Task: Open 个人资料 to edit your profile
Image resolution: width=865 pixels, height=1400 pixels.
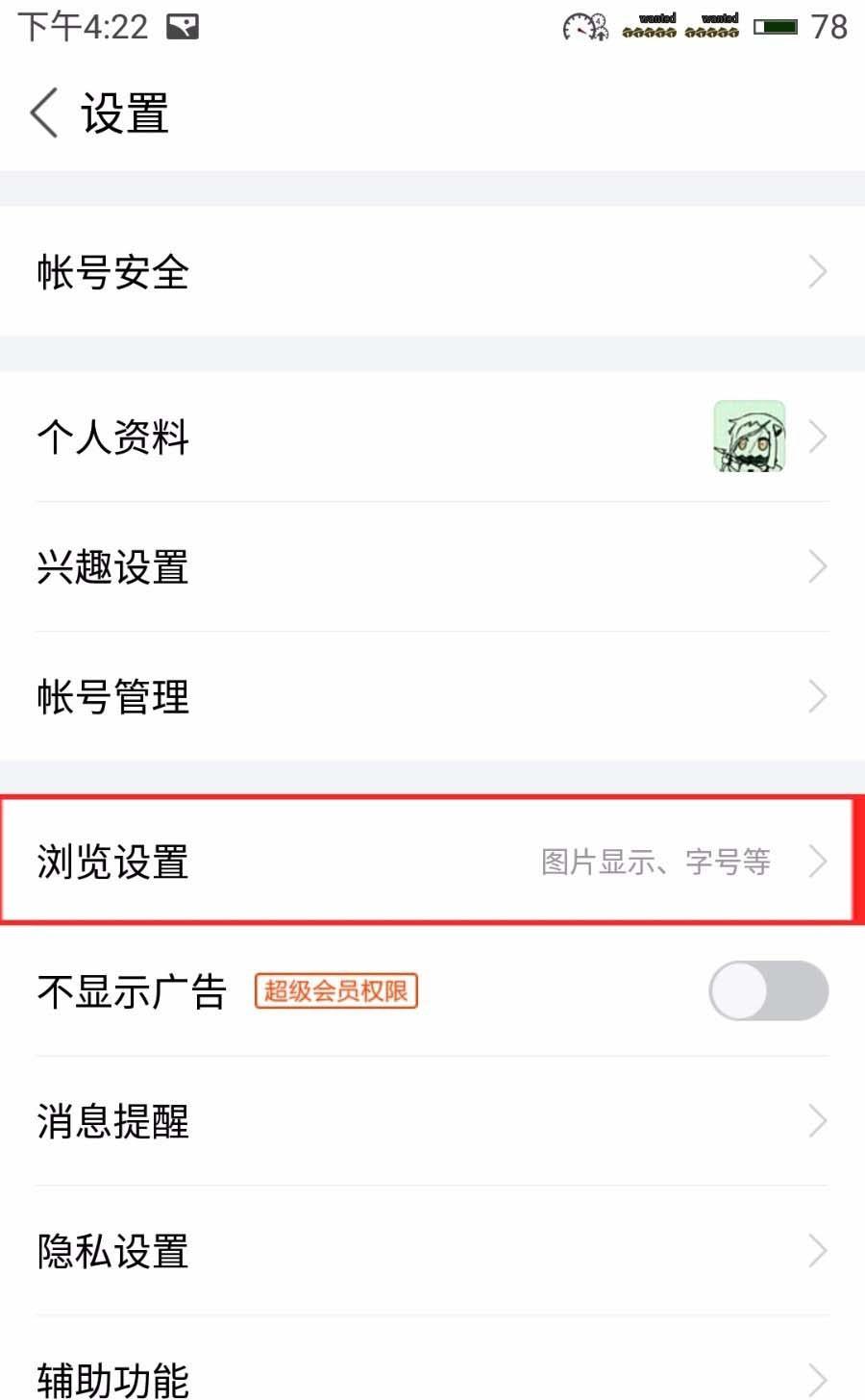Action: (112, 437)
